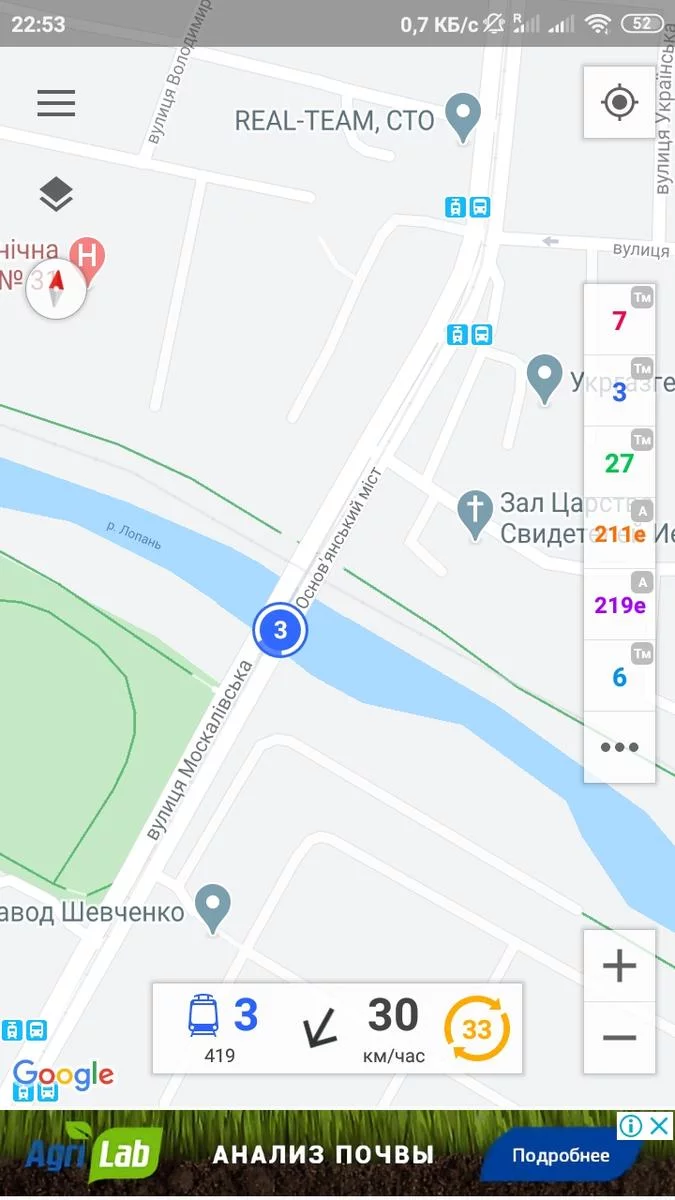
Task: Select bus route 219e
Action: (x=619, y=604)
